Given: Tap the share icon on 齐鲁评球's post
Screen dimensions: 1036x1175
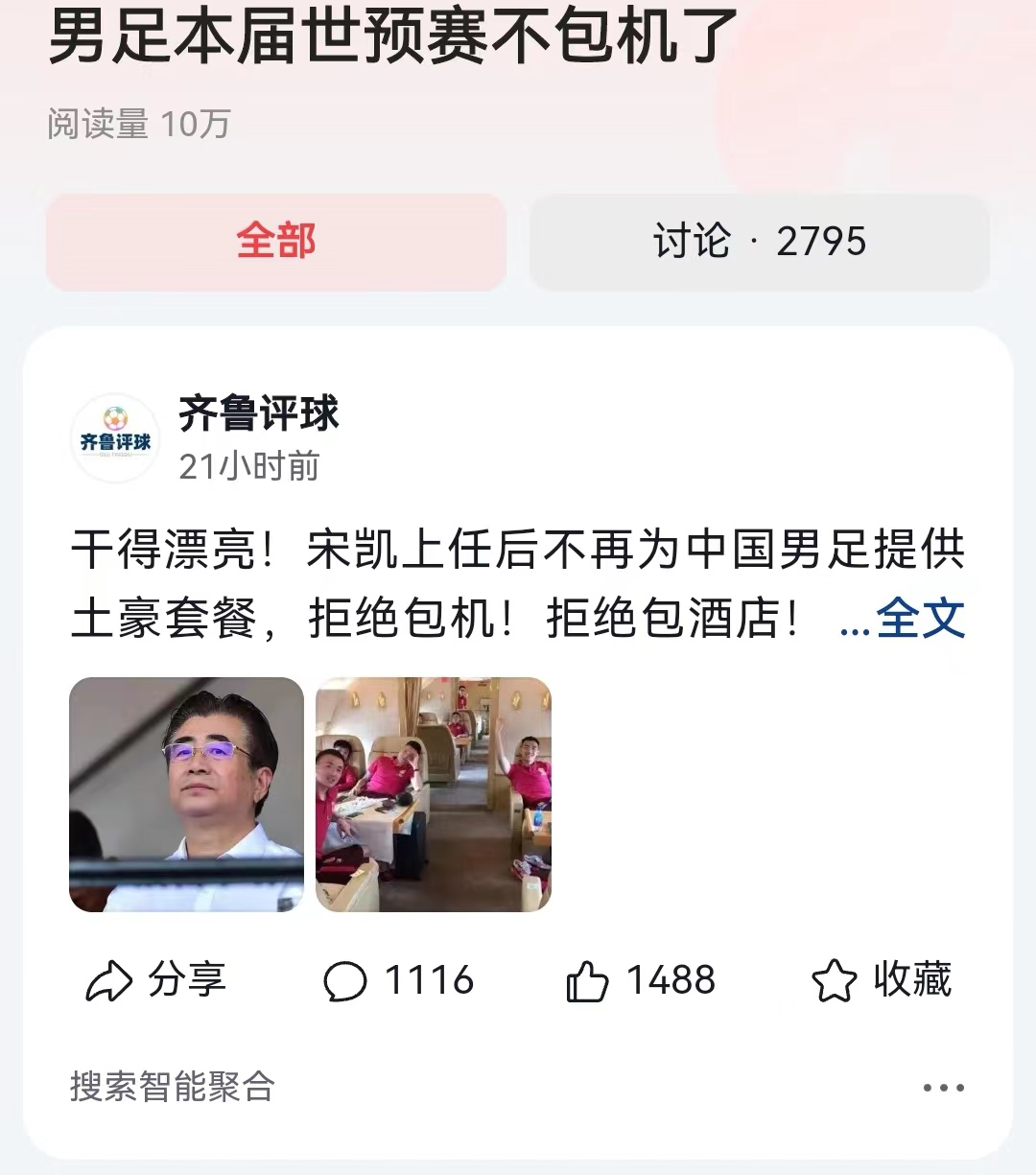Looking at the screenshot, I should (110, 980).
